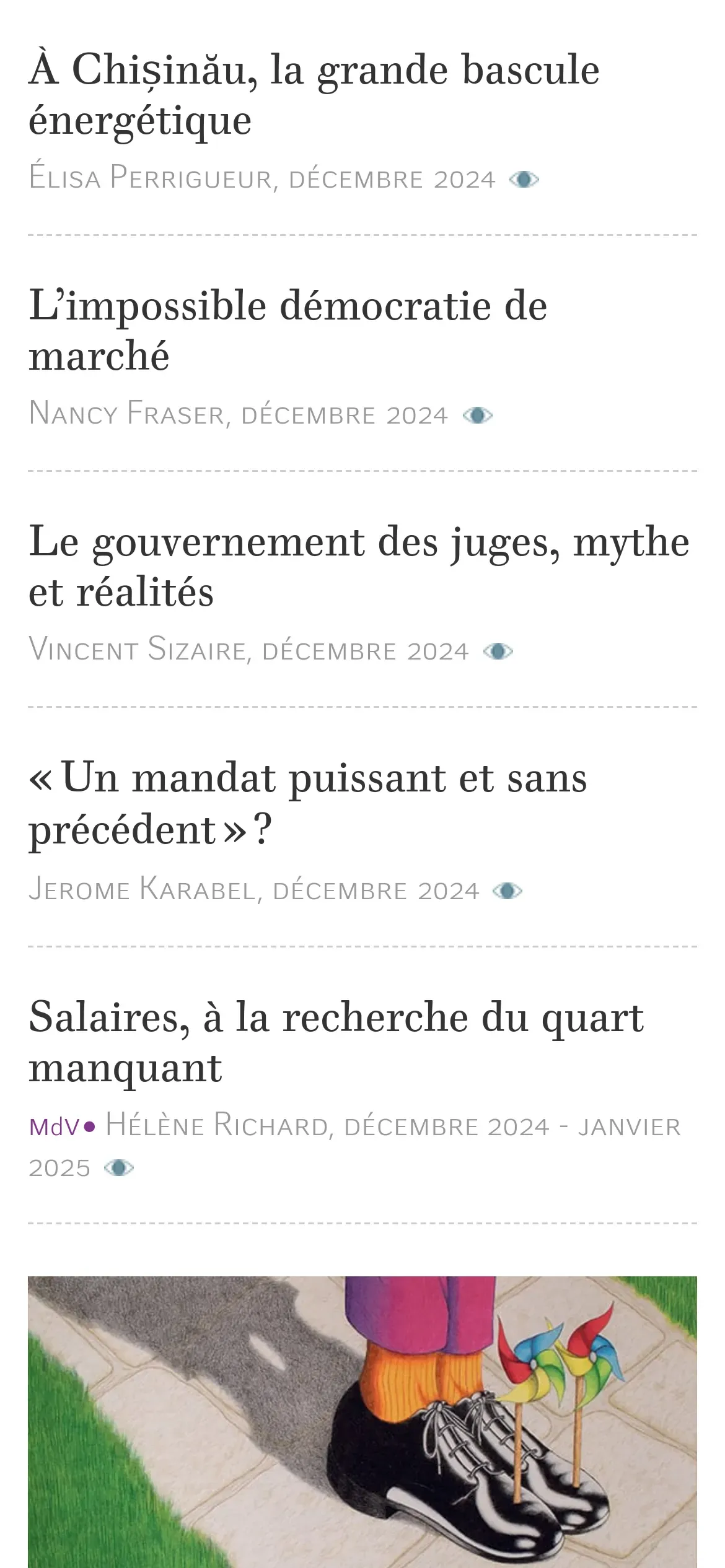Tap the eye icon next to Élisa Perrigueur
Viewport: 725px width, 1568px height.
point(524,180)
